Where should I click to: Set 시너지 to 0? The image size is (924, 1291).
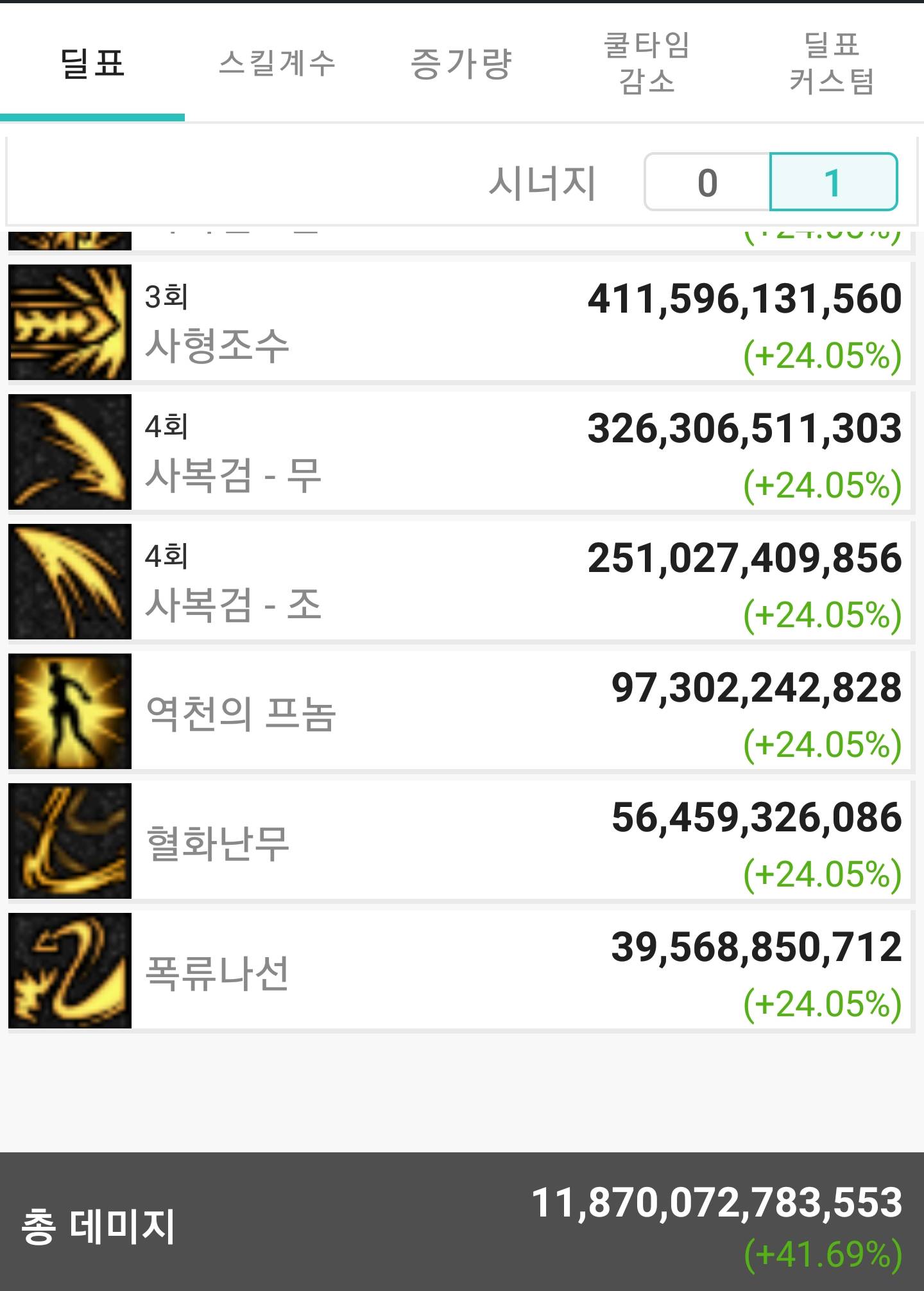[x=707, y=182]
